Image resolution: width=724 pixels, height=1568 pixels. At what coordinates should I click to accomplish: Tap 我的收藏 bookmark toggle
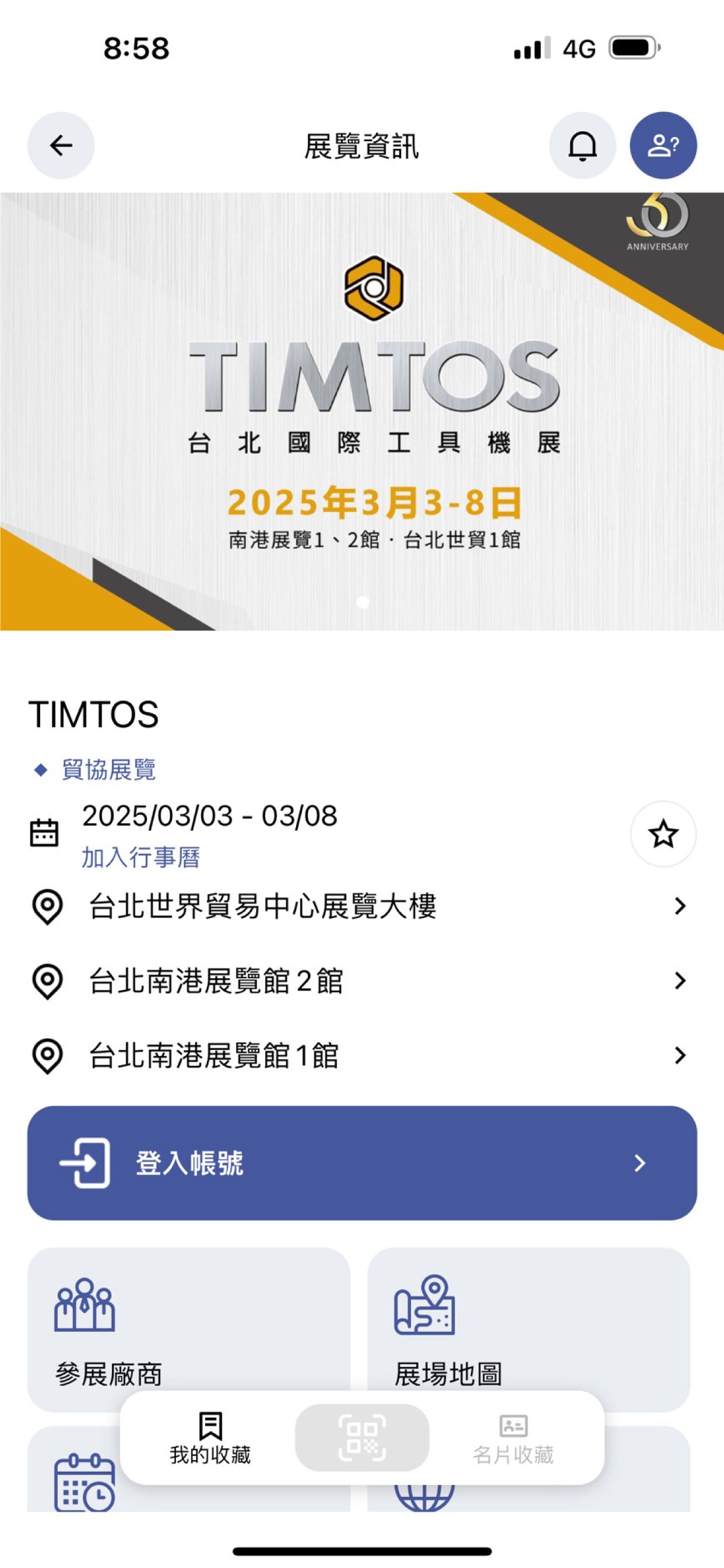[x=210, y=1437]
